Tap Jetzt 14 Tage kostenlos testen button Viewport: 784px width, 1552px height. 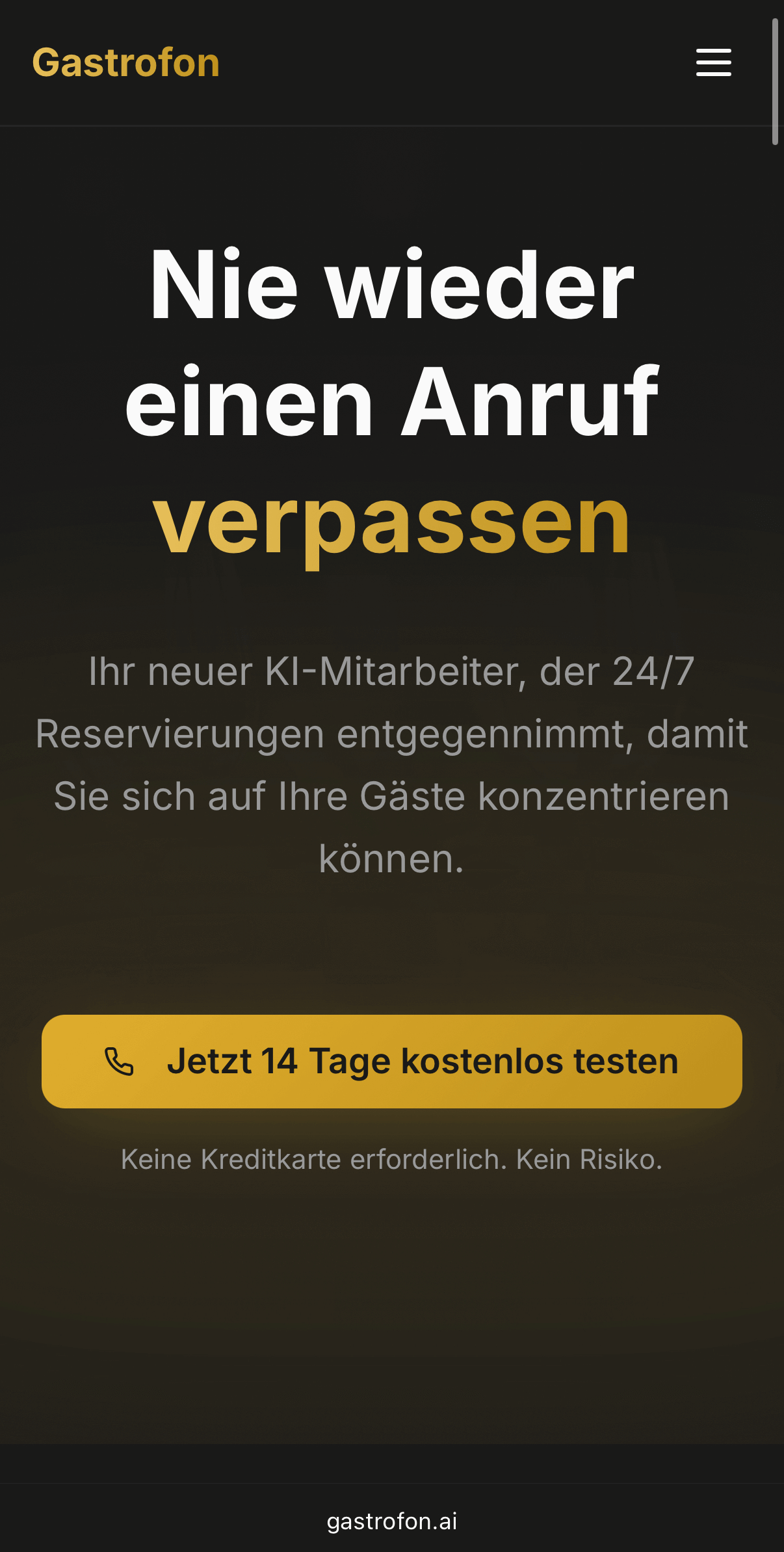(391, 1061)
